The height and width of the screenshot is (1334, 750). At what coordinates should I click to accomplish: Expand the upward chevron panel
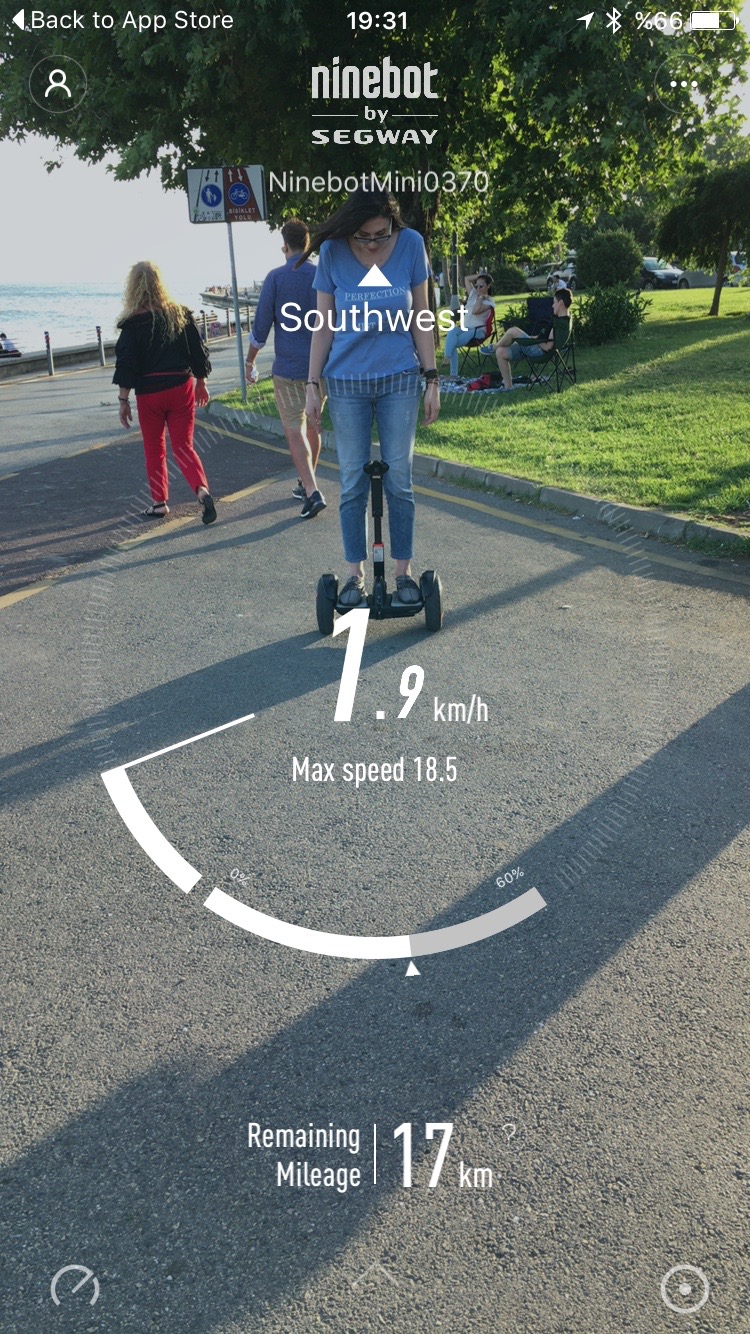375,1275
